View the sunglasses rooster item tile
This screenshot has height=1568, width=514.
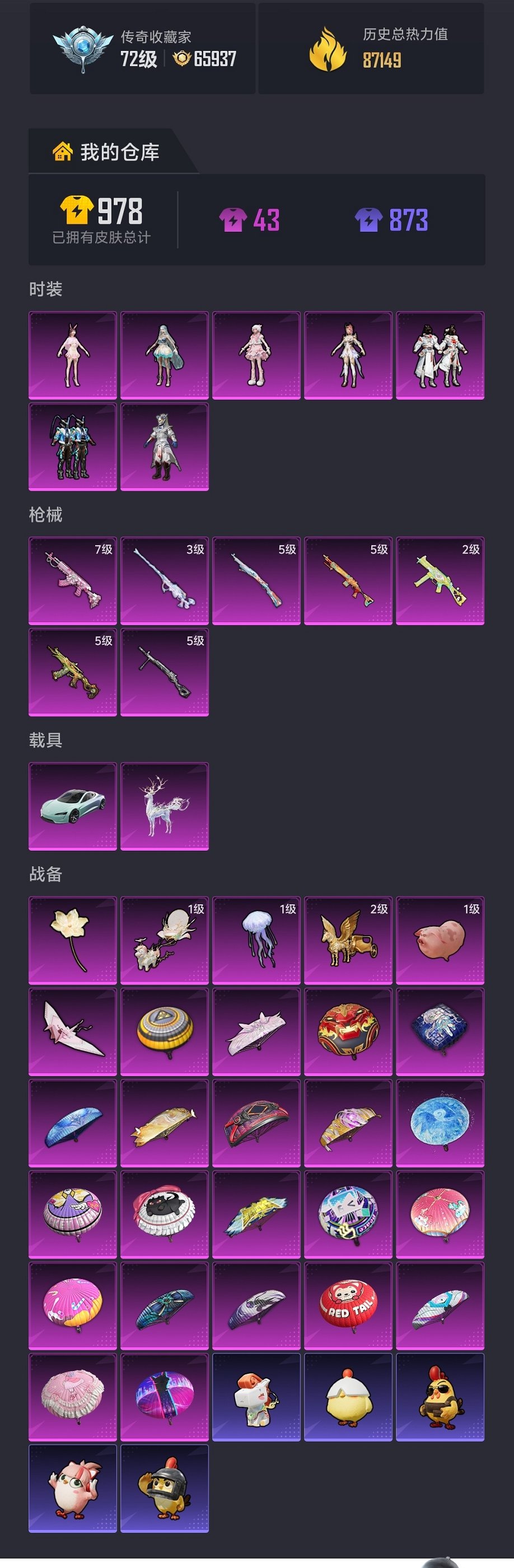pos(440,1397)
